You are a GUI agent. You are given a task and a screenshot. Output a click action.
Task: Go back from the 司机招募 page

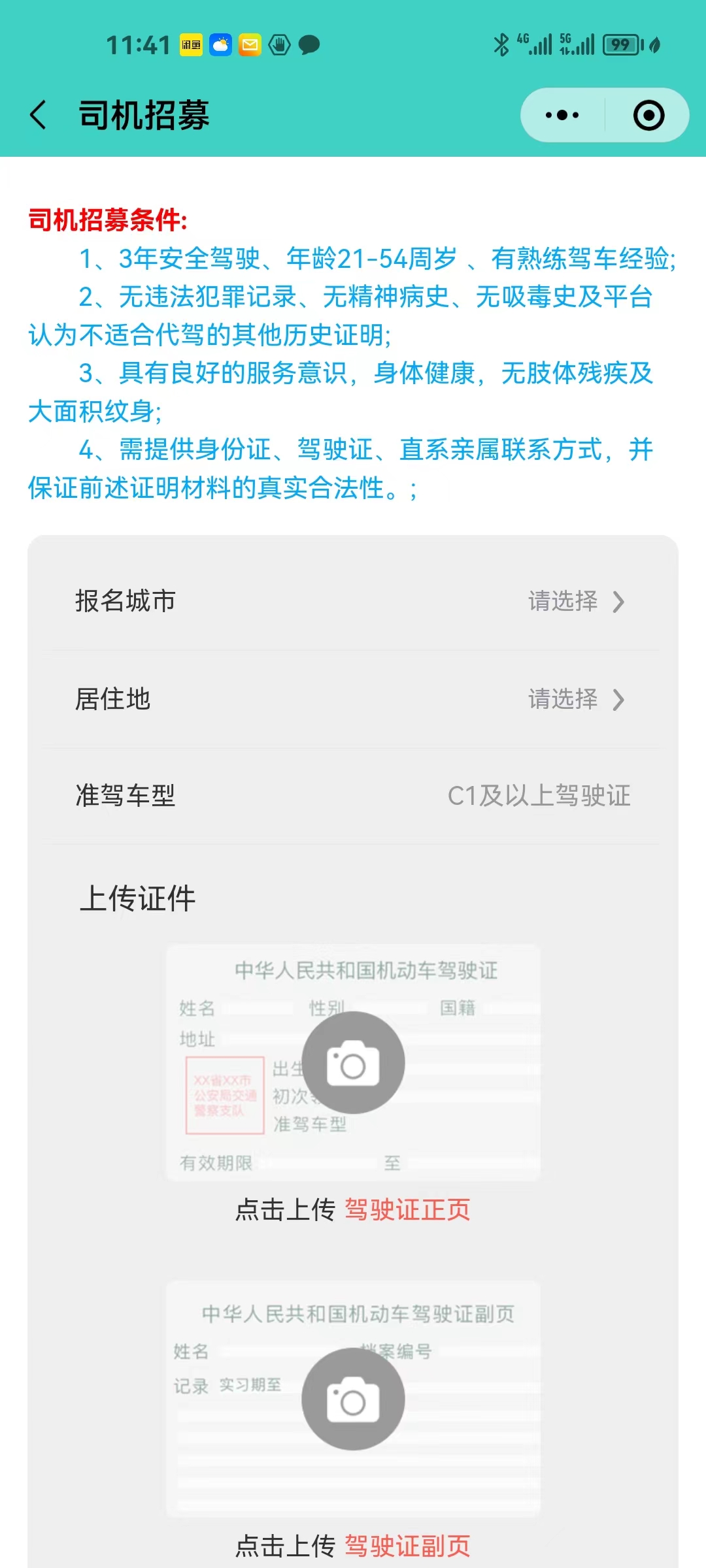pyautogui.click(x=39, y=115)
